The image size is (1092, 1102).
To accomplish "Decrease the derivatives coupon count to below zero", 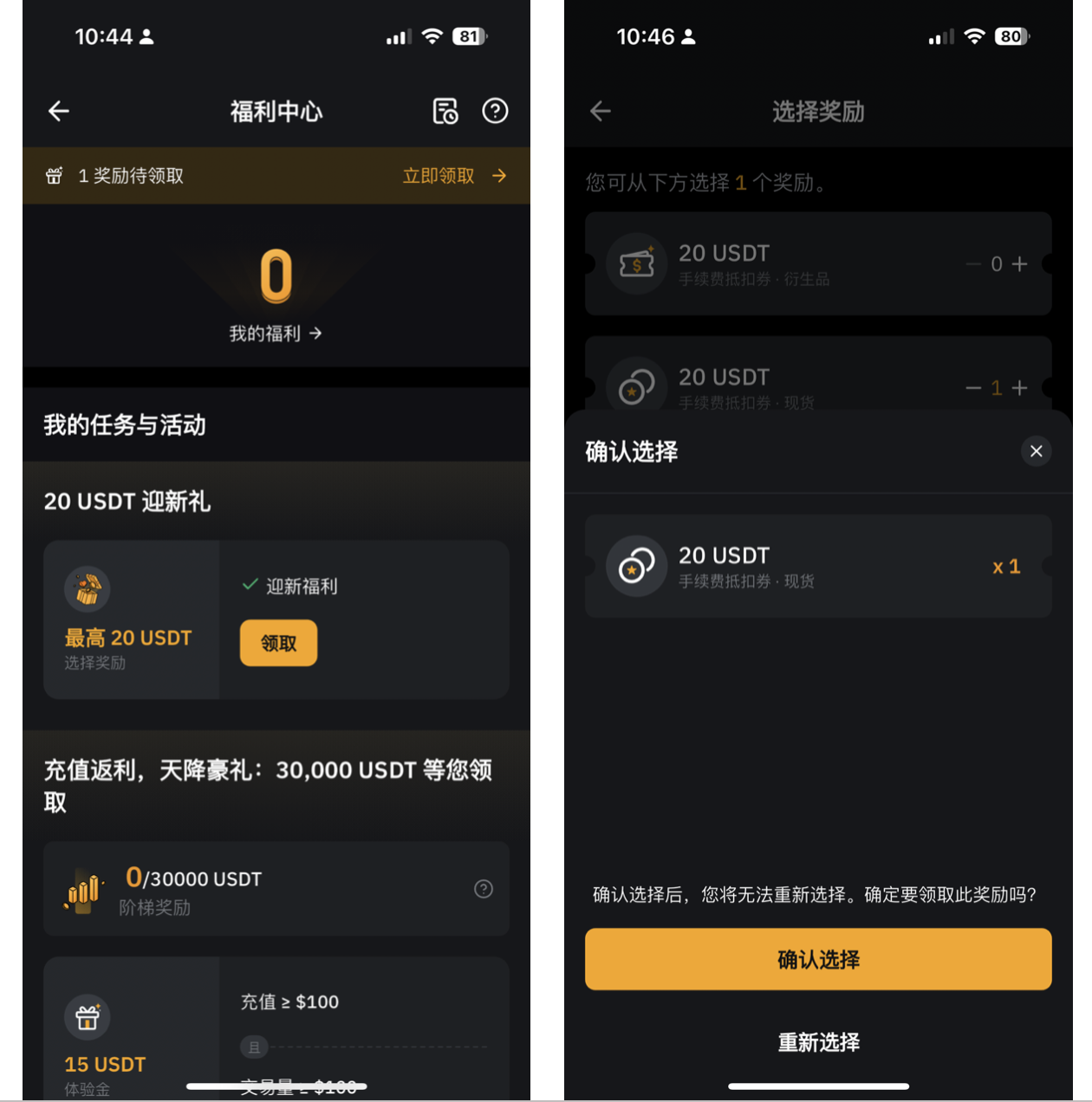I will tap(972, 263).
